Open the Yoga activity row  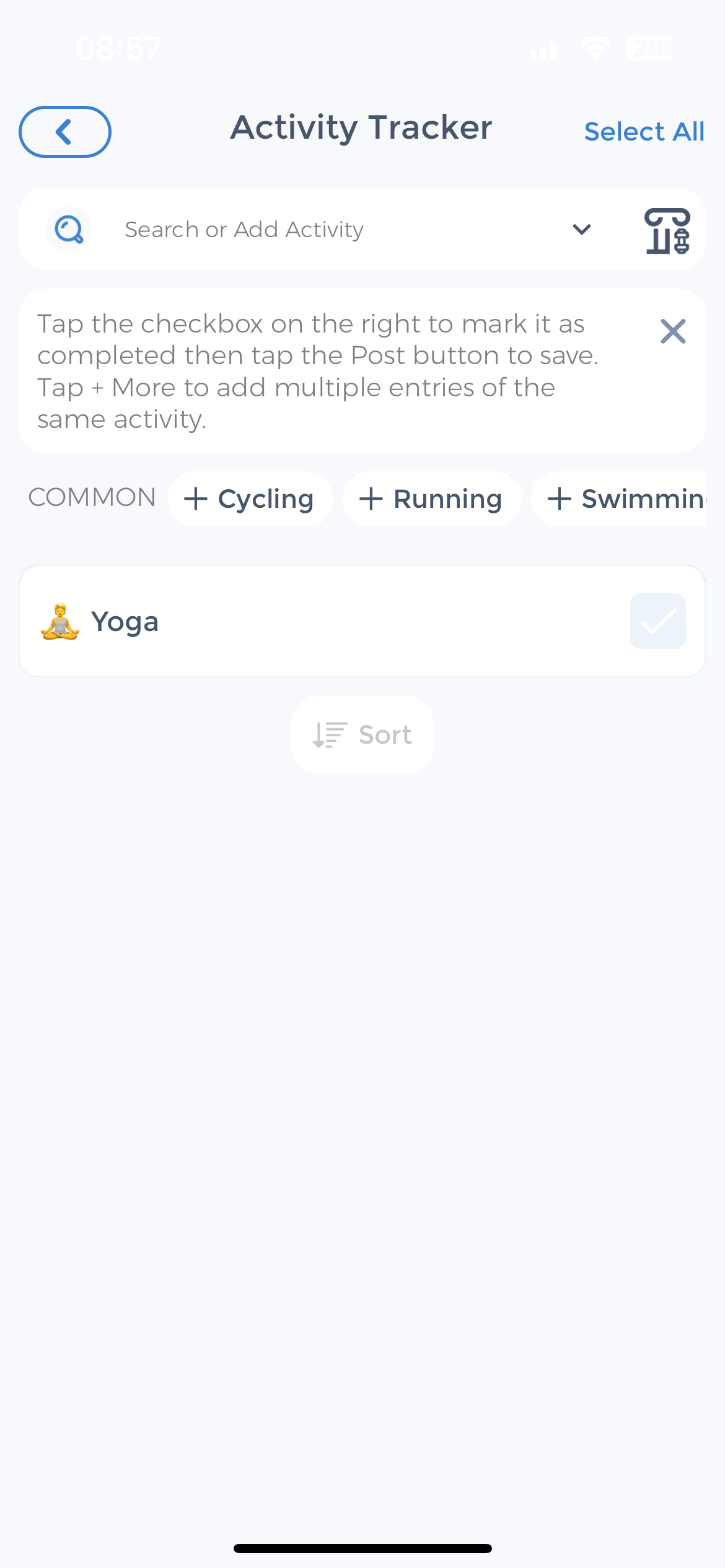tap(310, 621)
